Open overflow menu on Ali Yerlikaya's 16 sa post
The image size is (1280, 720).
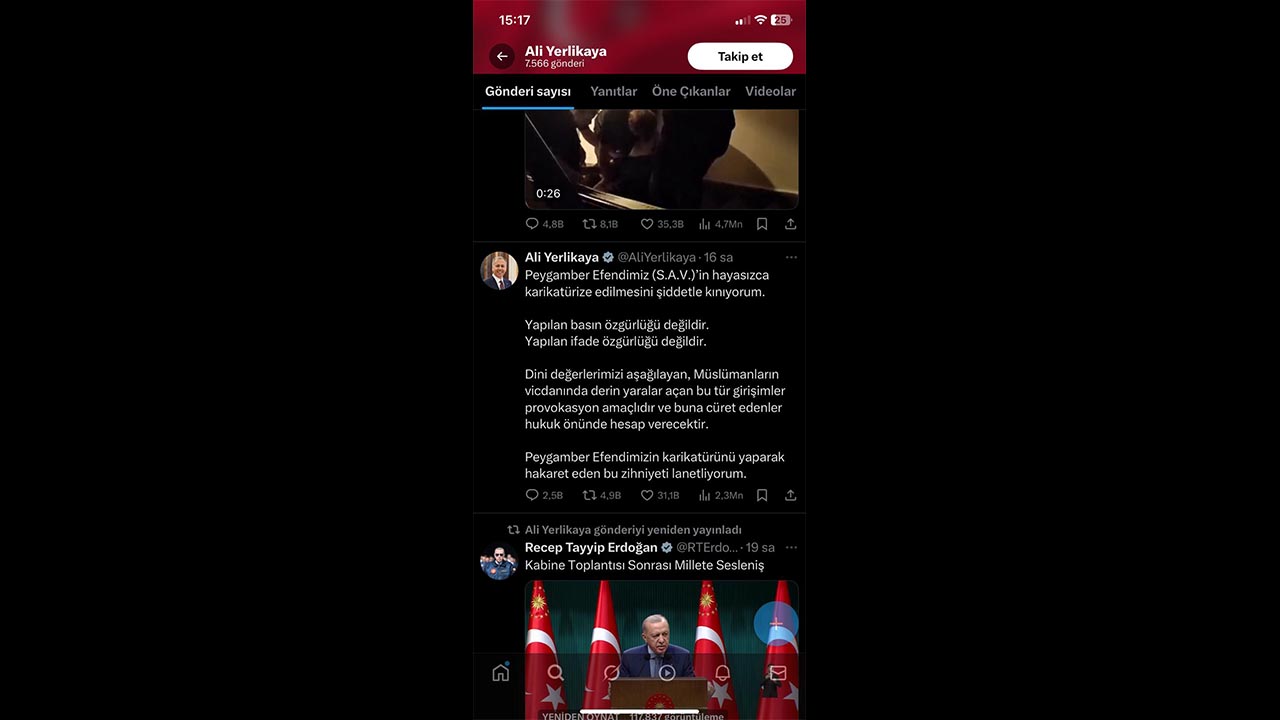(x=791, y=257)
